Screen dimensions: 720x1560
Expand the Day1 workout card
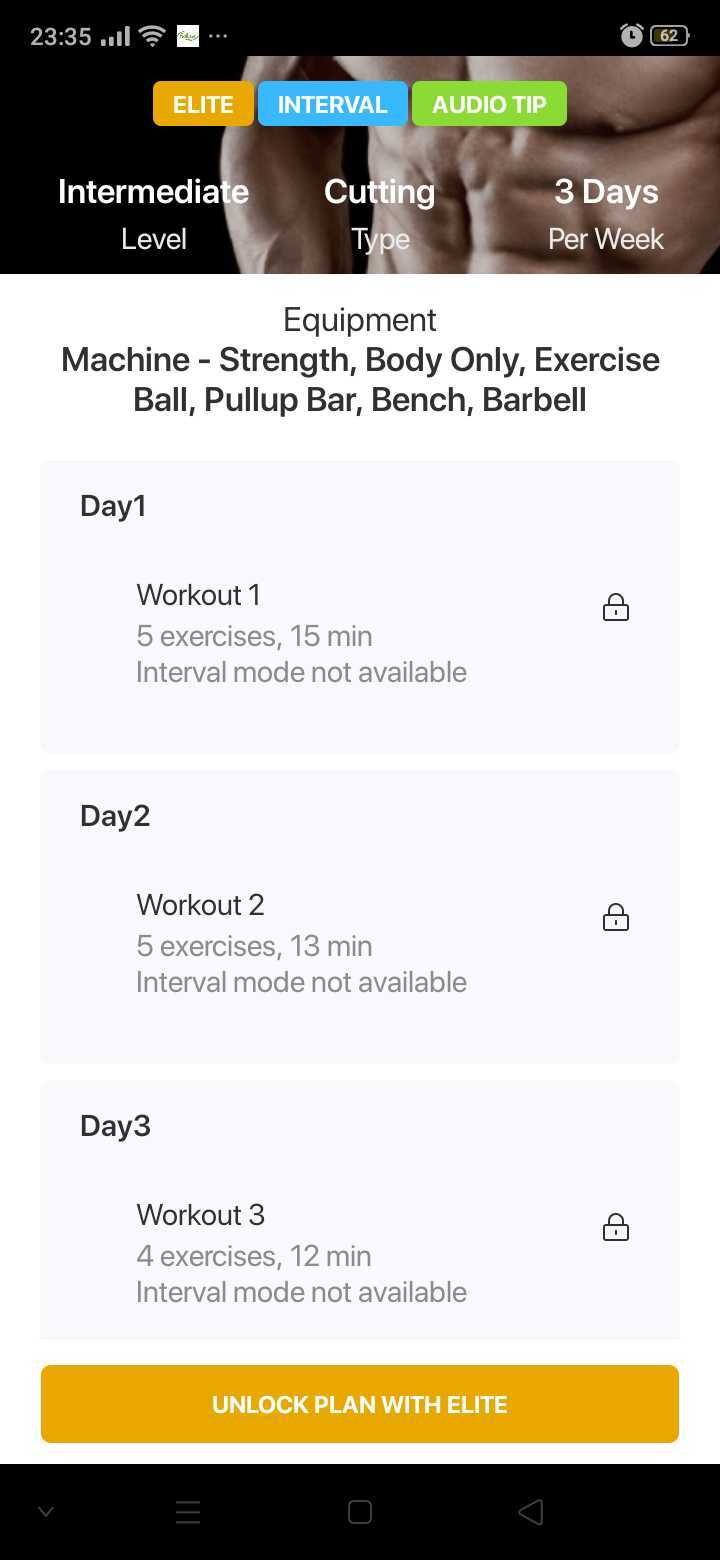pyautogui.click(x=359, y=606)
